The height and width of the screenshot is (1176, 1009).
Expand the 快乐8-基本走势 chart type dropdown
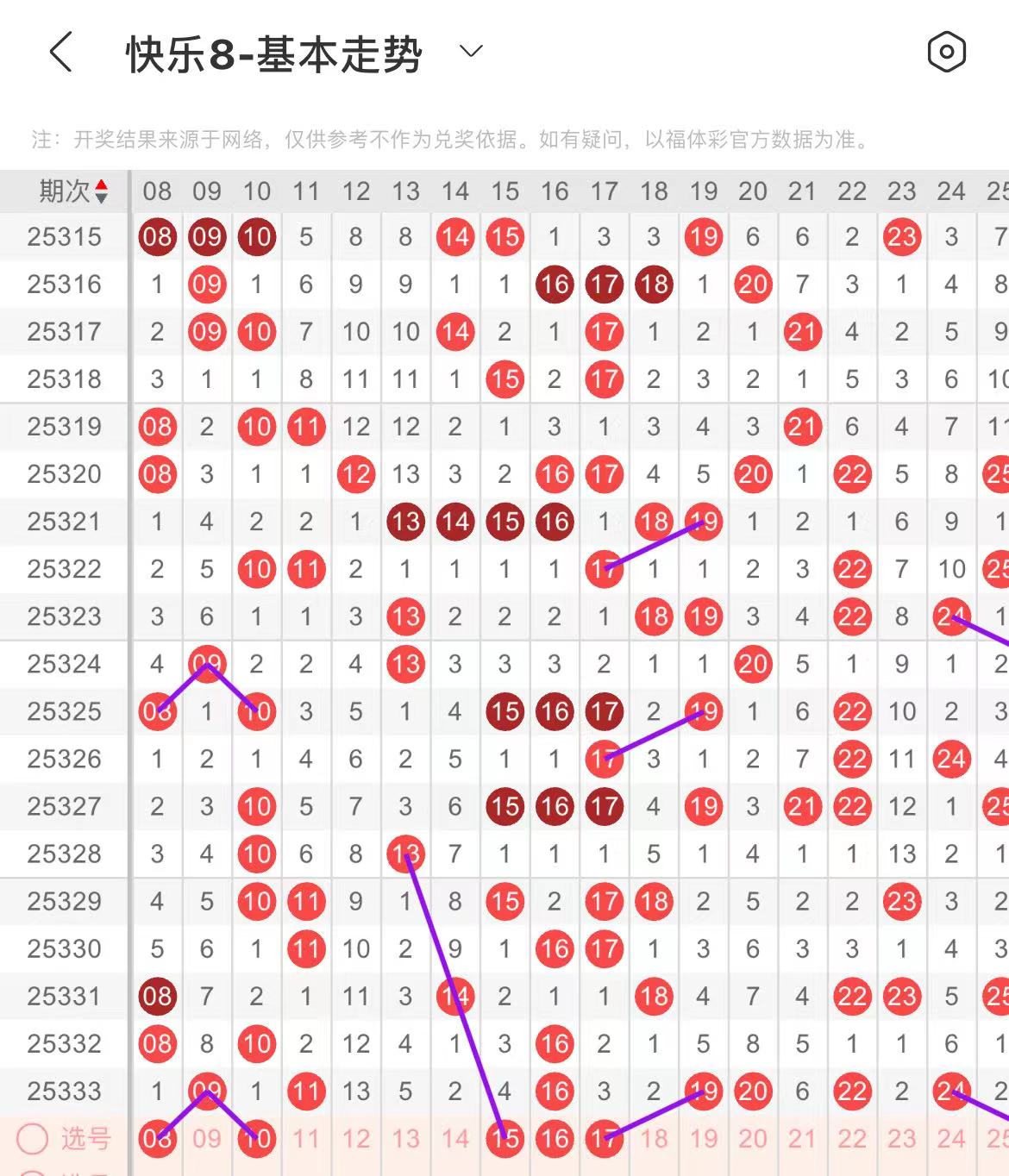coord(471,52)
